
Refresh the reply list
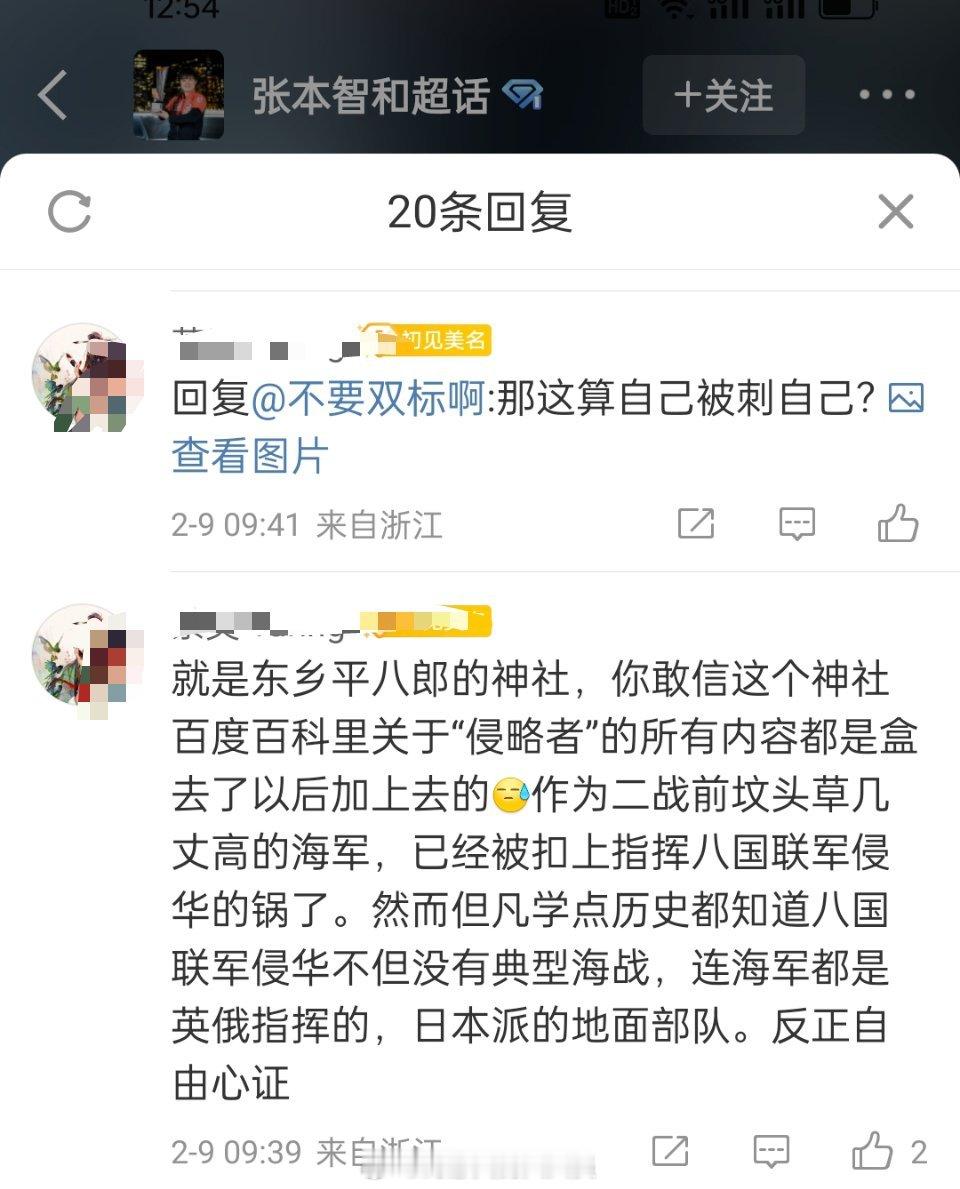68,212
